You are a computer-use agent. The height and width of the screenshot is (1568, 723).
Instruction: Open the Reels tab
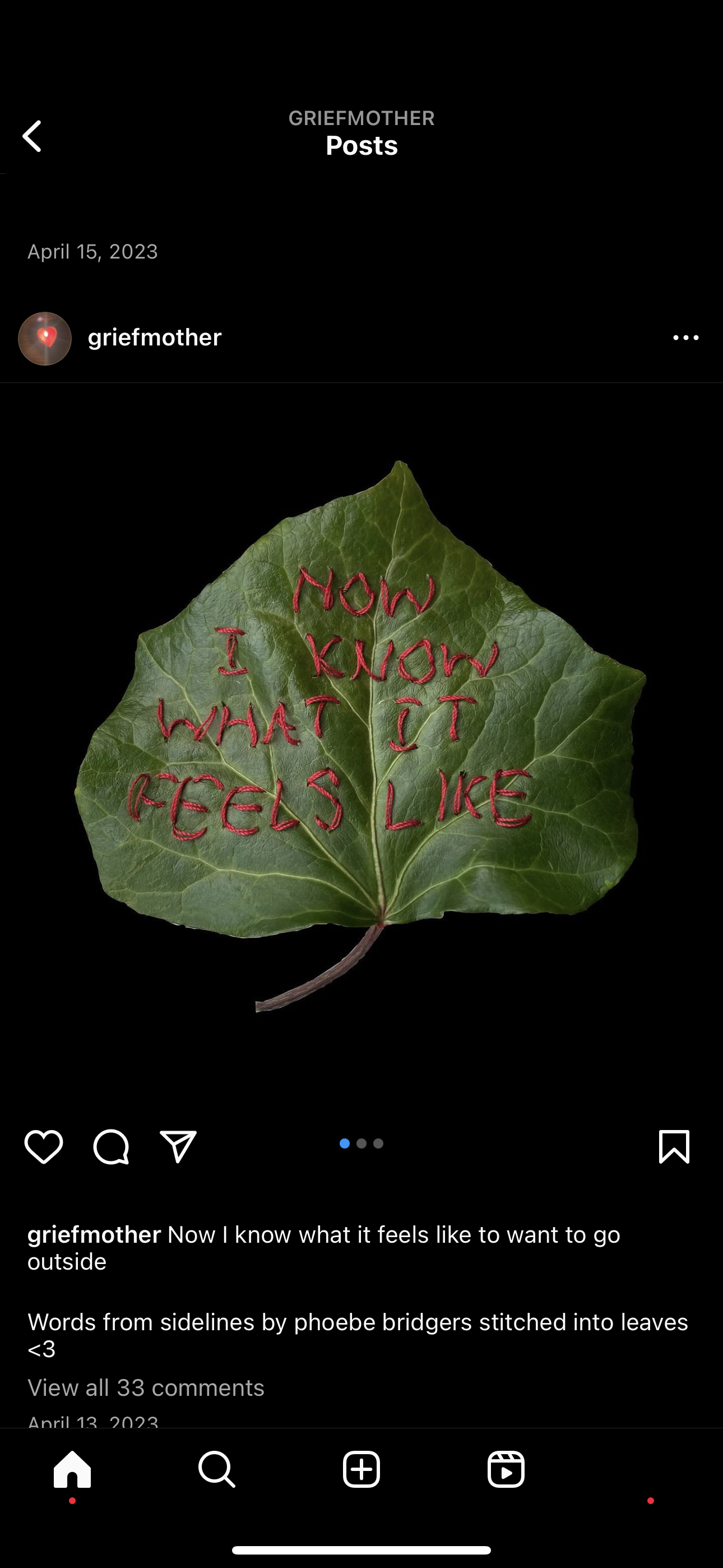506,1469
